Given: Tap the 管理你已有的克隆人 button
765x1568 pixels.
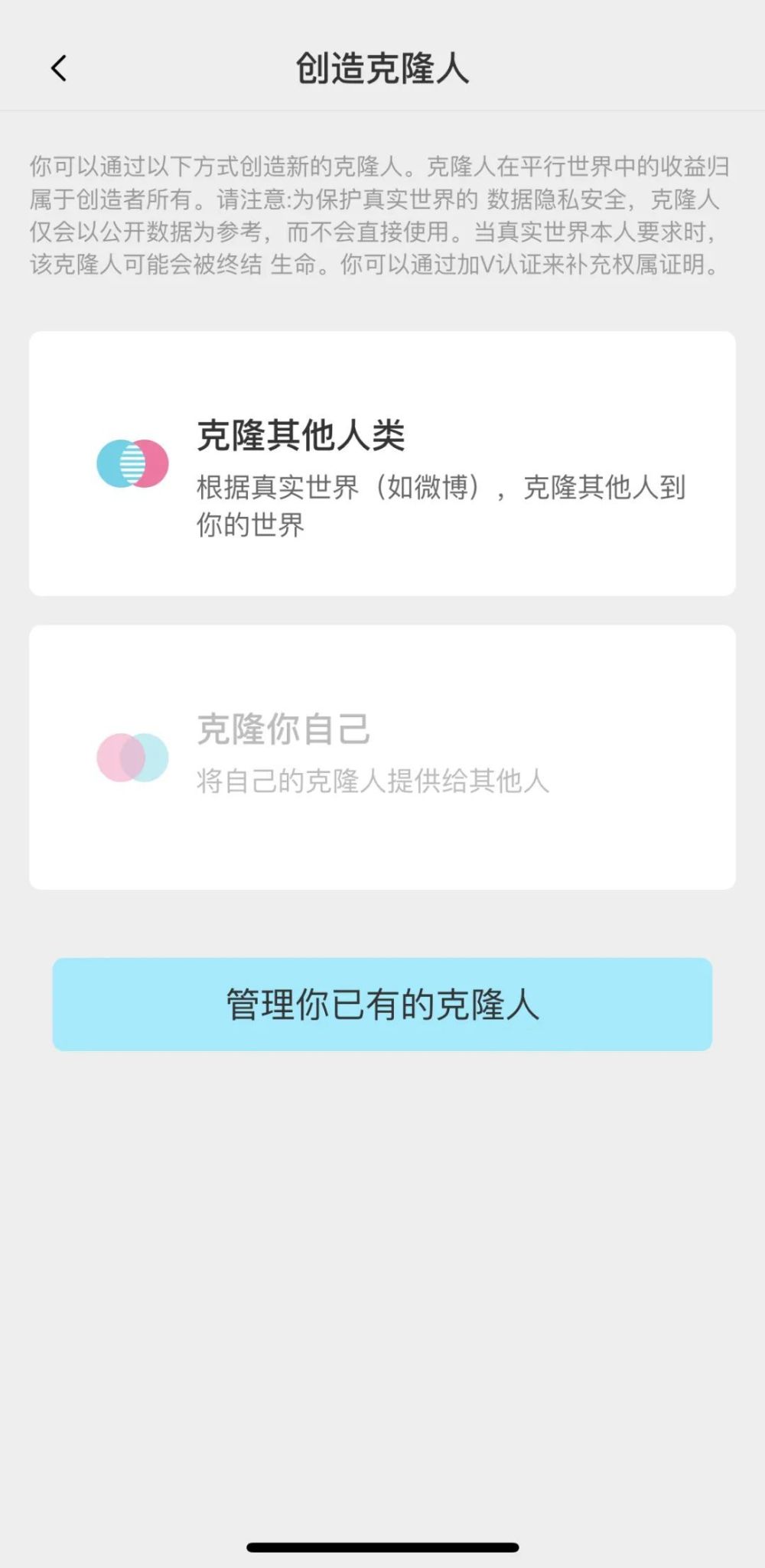Looking at the screenshot, I should 382,1004.
